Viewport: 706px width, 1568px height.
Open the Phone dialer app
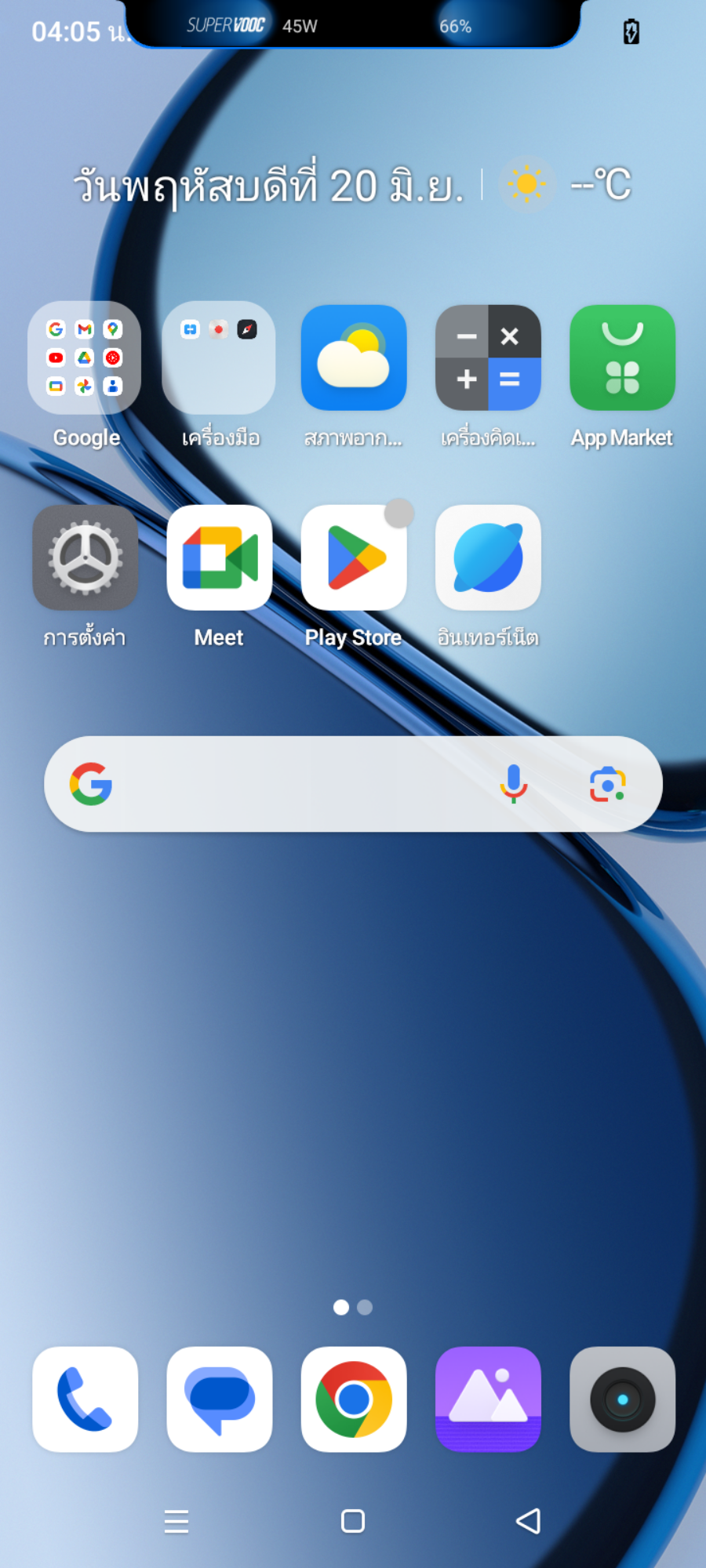85,1399
